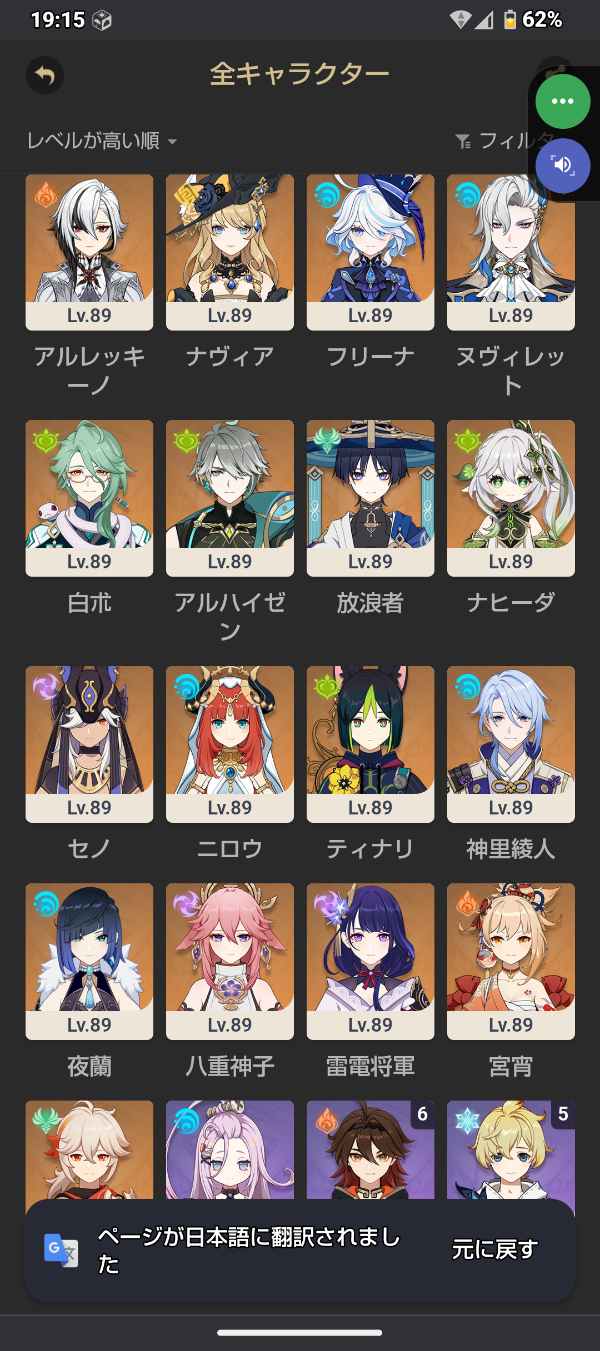Open アルレッキーノ character card

click(x=89, y=252)
